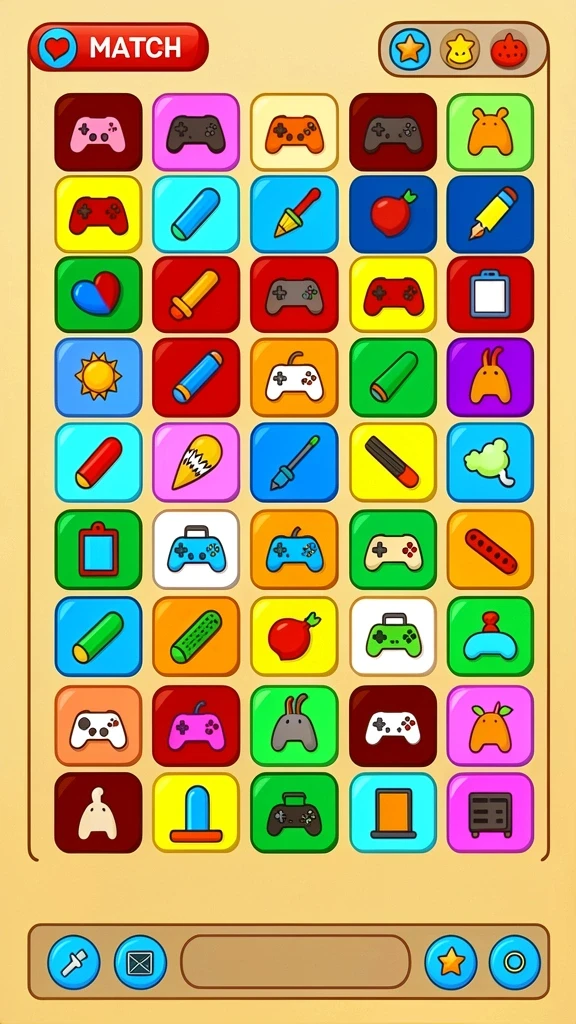This screenshot has height=1024, width=576.
Task: Pick the red and blue heart tile
Action: (98, 294)
